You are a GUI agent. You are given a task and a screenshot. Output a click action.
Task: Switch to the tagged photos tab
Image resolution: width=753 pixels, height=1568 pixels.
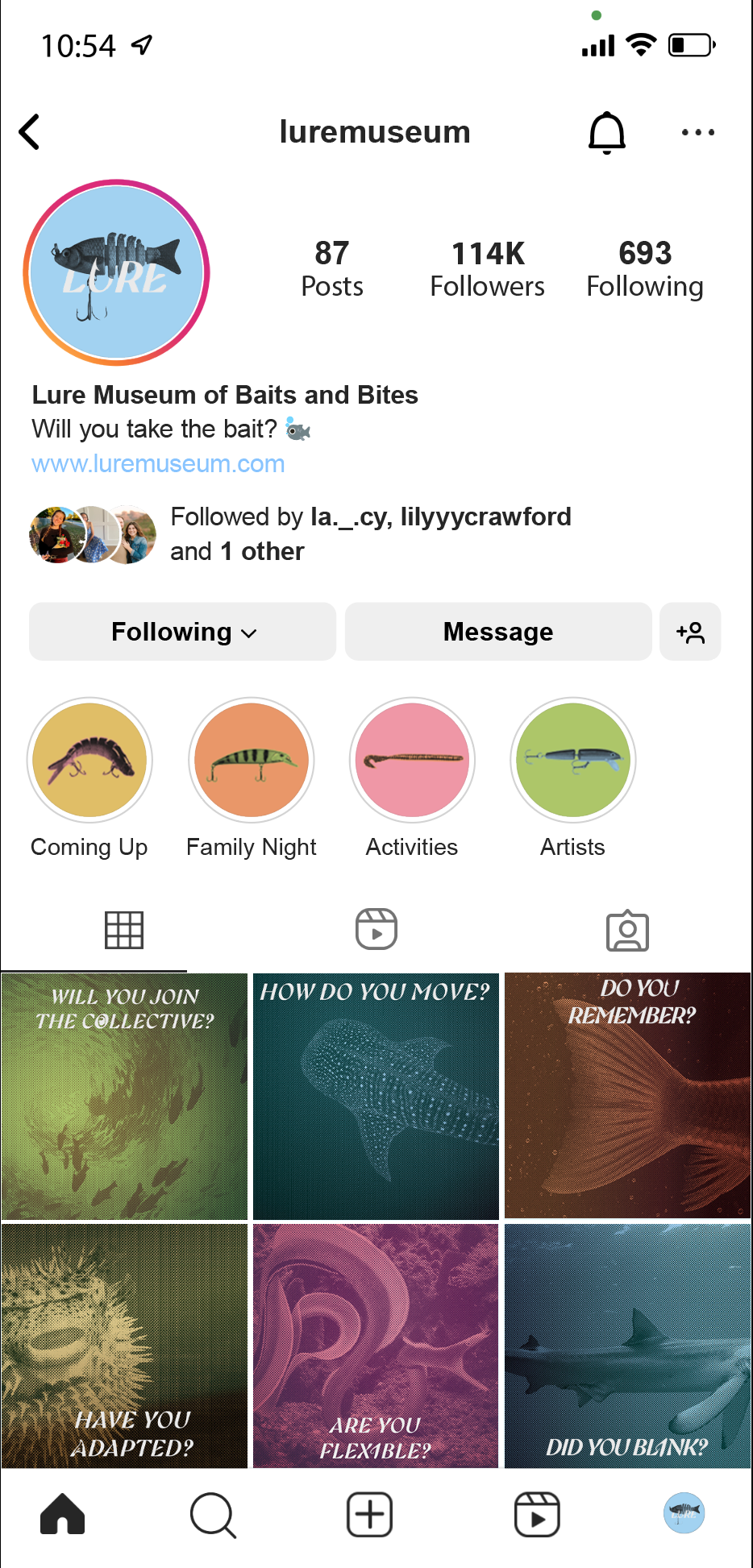[x=627, y=931]
